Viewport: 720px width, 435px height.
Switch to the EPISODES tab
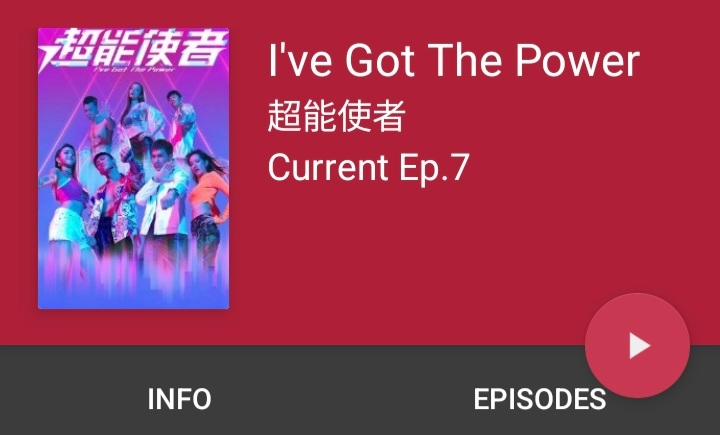[x=539, y=400]
